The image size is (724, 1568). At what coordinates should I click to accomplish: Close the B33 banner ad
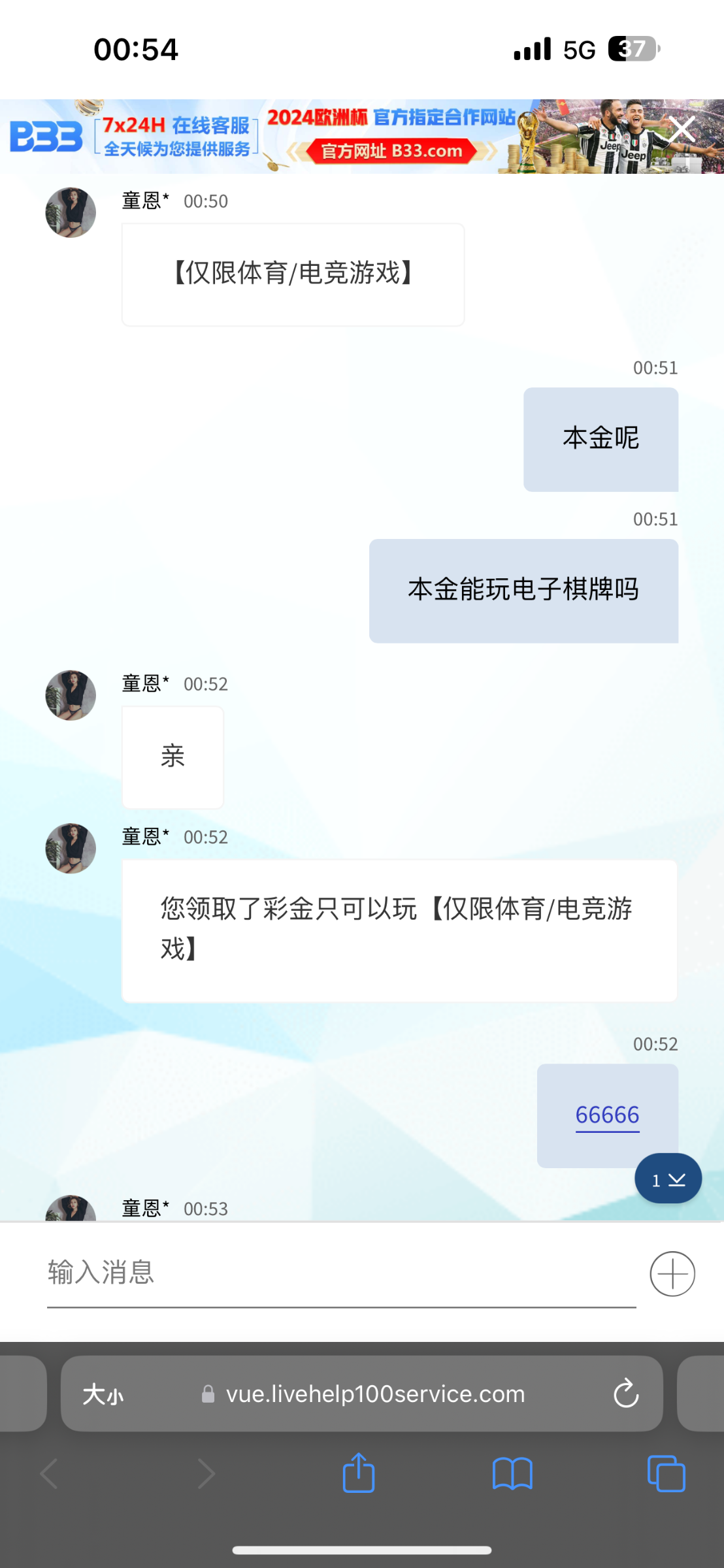click(682, 129)
